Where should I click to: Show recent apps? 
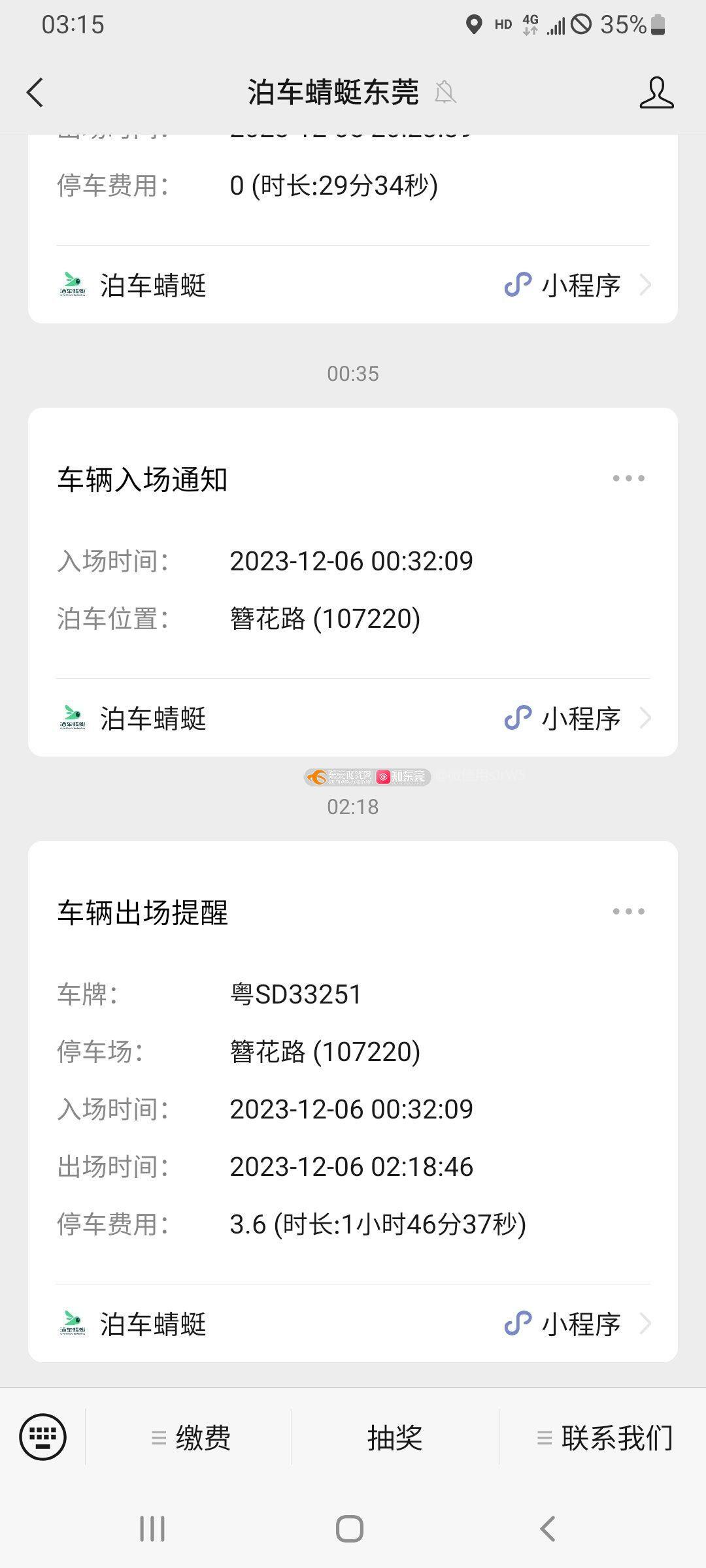click(x=152, y=1529)
